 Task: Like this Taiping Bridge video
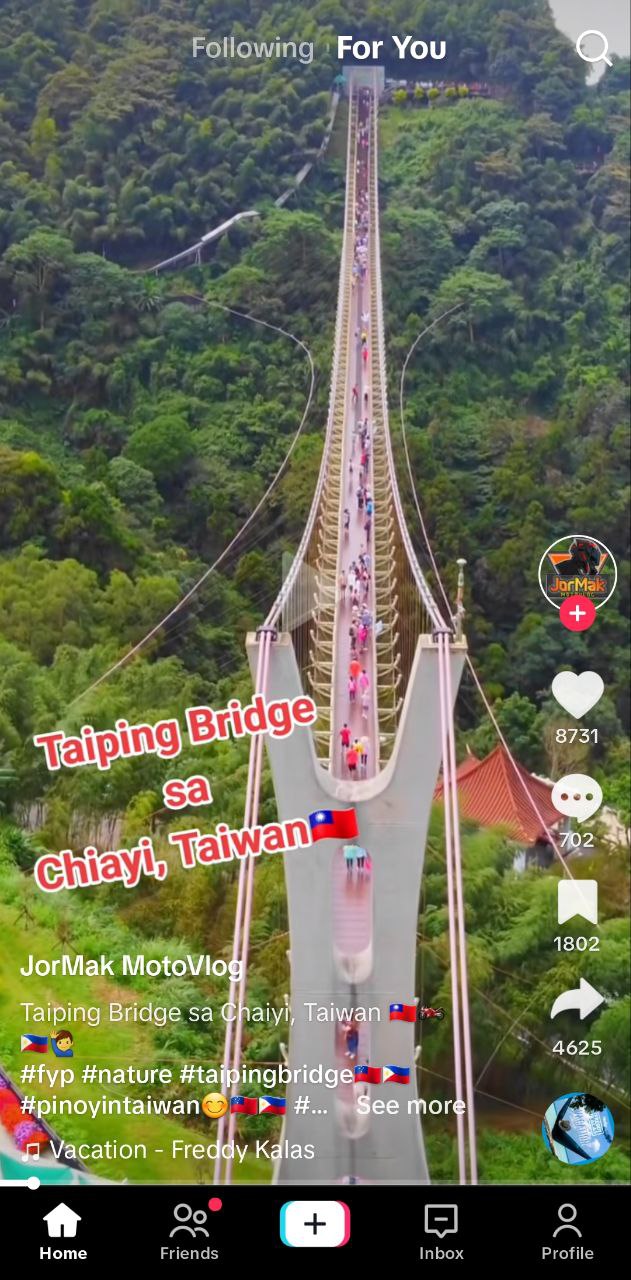pos(577,695)
